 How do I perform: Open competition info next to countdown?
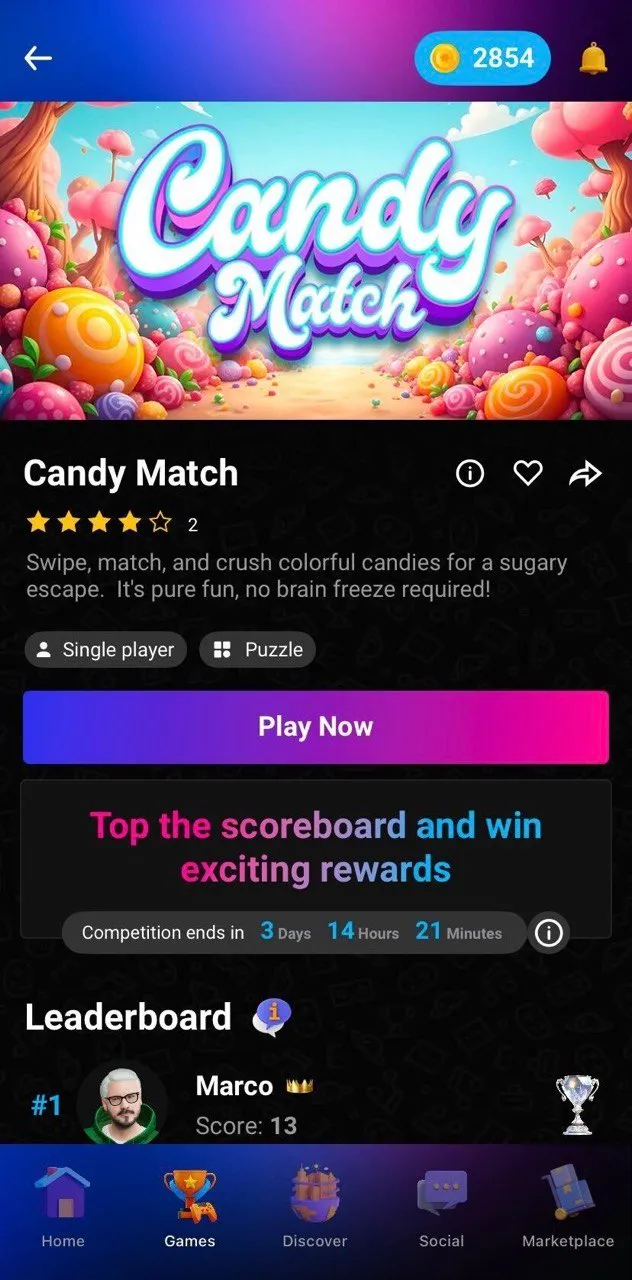(548, 933)
